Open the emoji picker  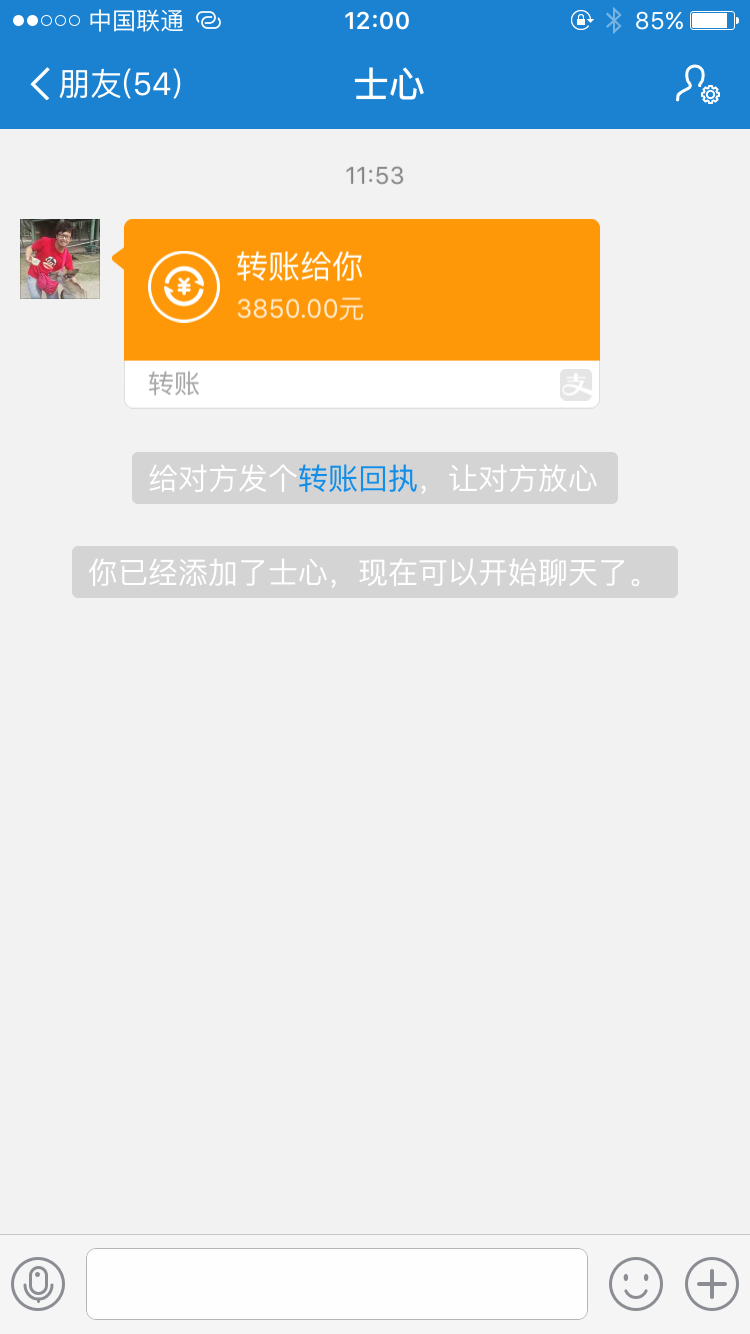tap(636, 1283)
